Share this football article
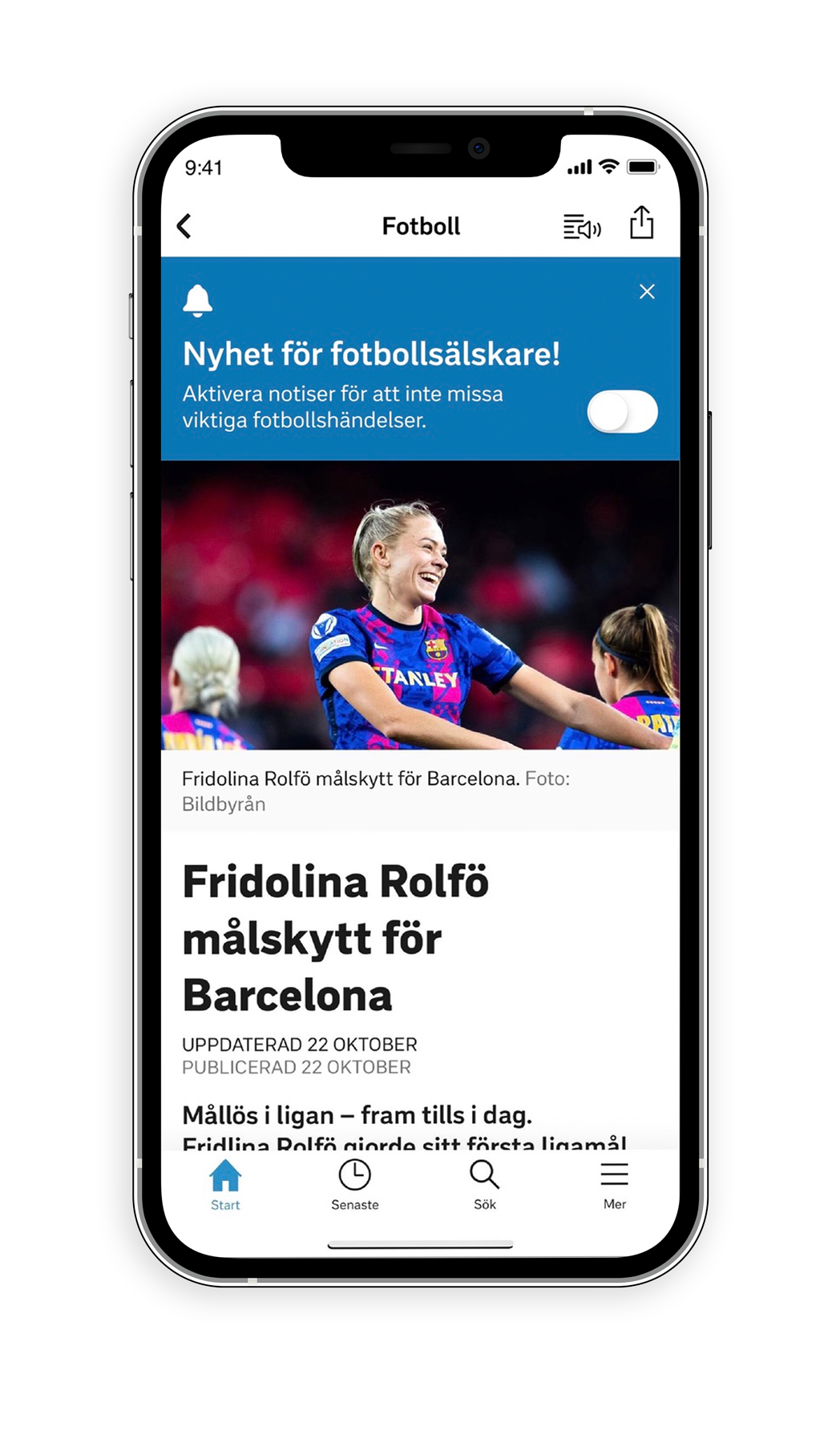This screenshot has height=1439, width=840. coord(641,223)
